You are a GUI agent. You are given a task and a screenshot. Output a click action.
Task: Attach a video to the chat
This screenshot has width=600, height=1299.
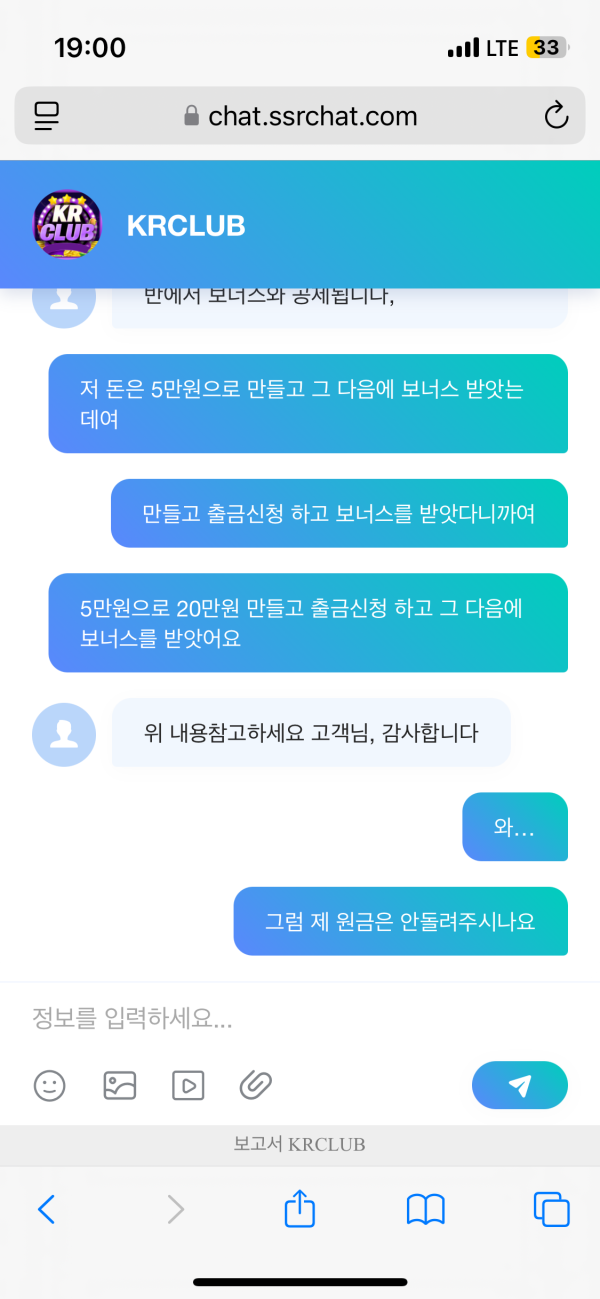(x=188, y=1085)
